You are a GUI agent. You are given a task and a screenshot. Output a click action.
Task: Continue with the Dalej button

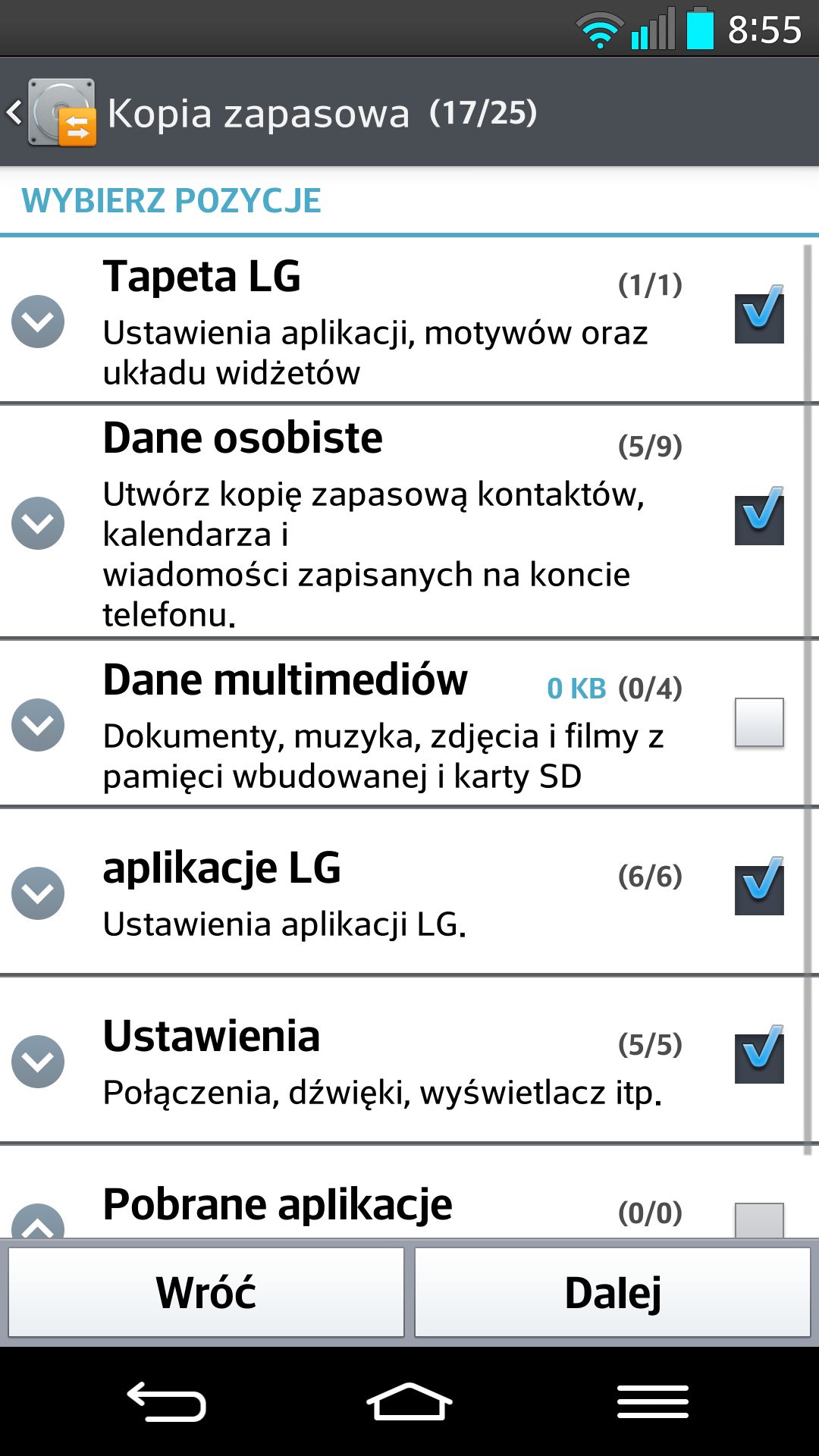click(x=613, y=1292)
